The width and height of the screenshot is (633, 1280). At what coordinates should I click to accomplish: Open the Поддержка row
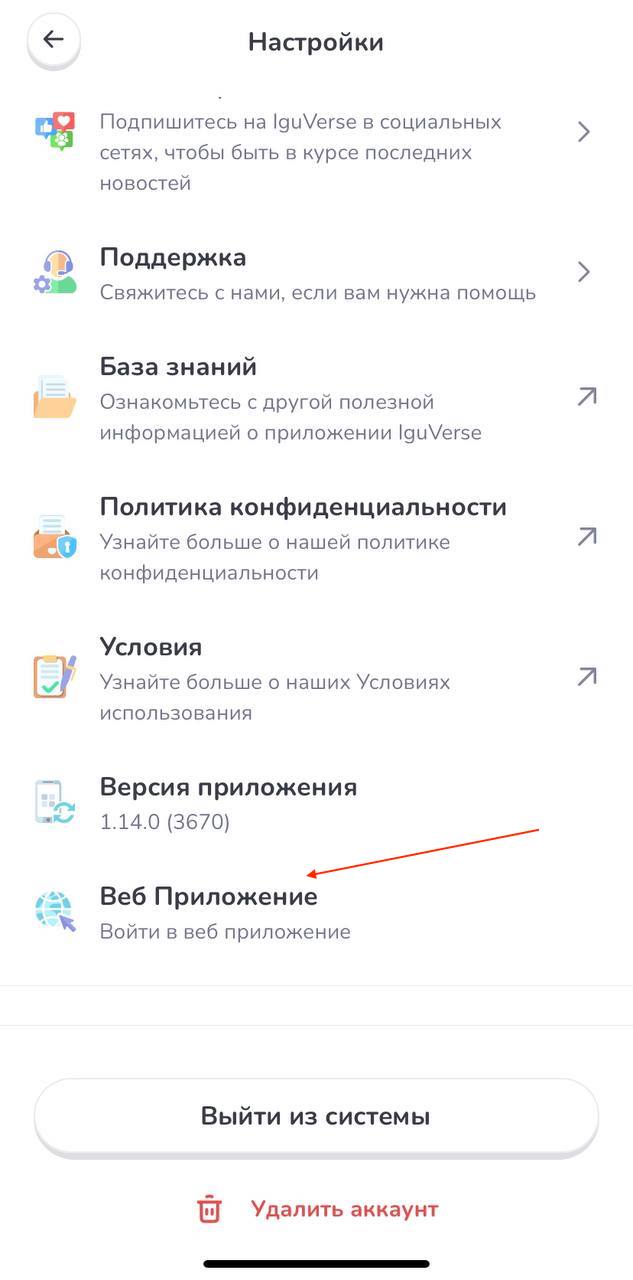pyautogui.click(x=316, y=273)
